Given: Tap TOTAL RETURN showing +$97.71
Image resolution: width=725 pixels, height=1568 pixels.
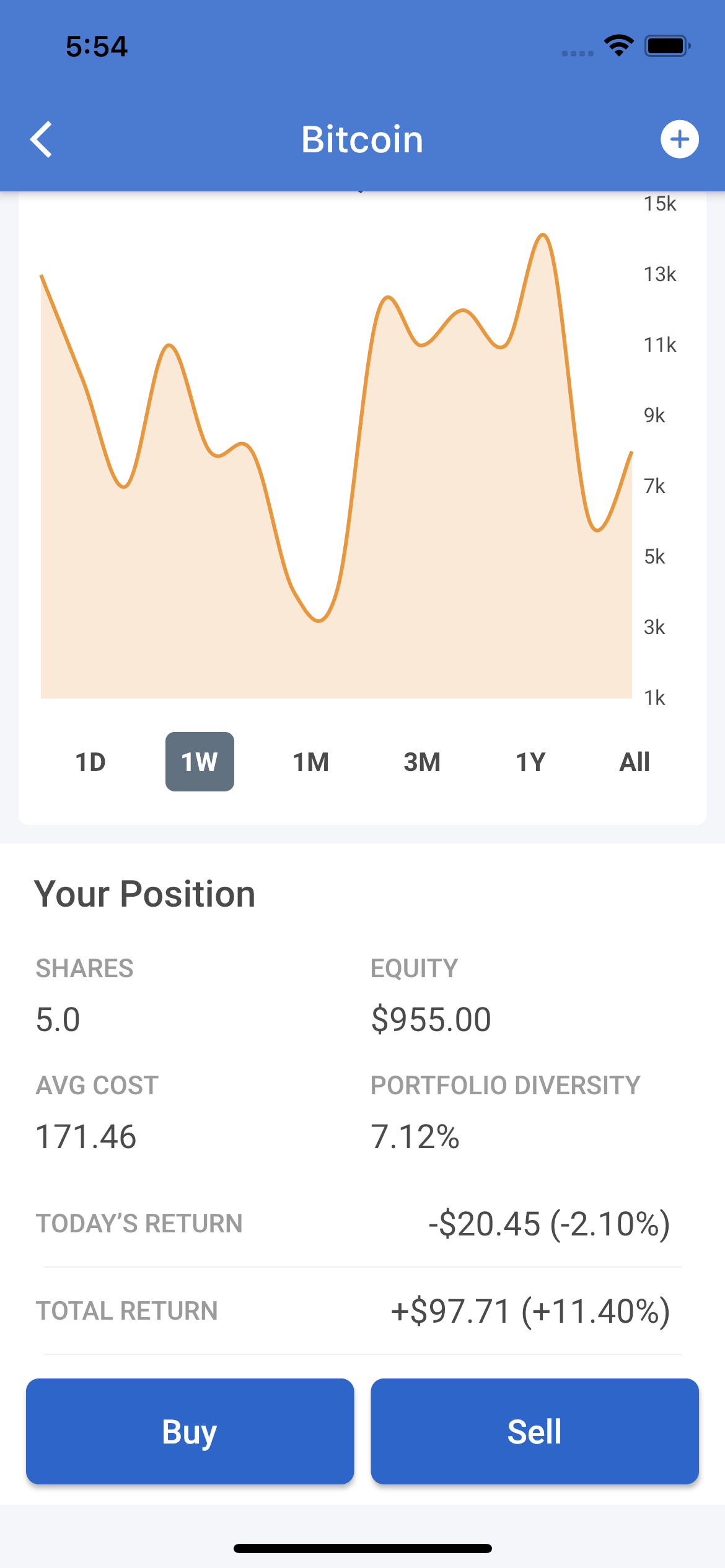Looking at the screenshot, I should [530, 1312].
